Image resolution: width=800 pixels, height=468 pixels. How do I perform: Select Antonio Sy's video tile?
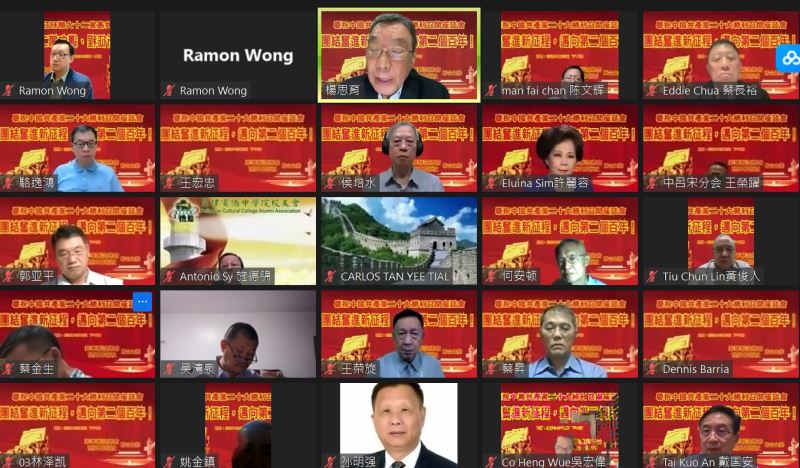pos(238,240)
